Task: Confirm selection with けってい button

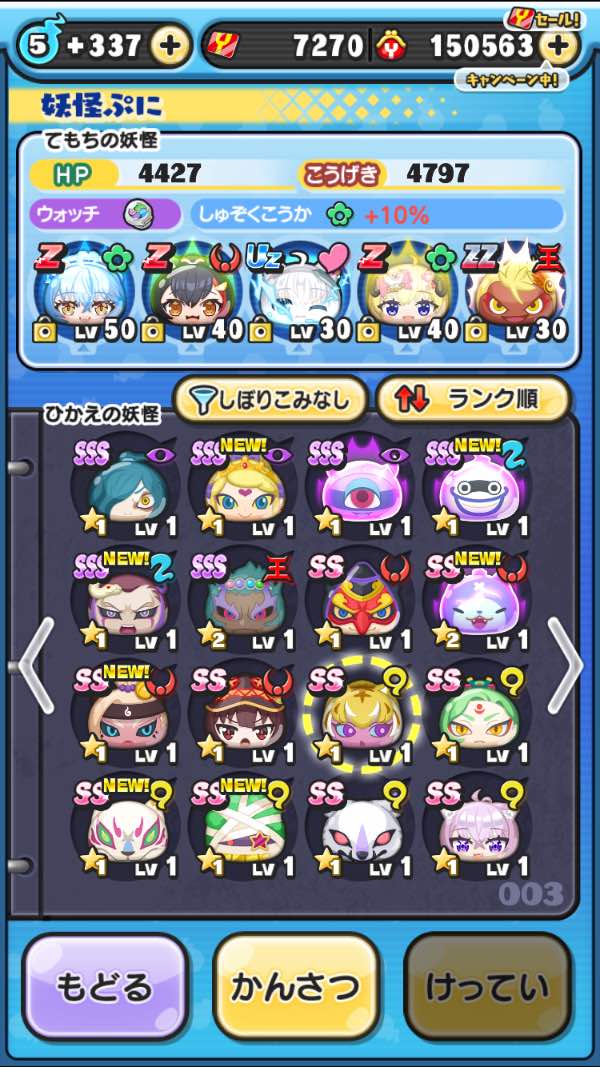Action: (487, 986)
